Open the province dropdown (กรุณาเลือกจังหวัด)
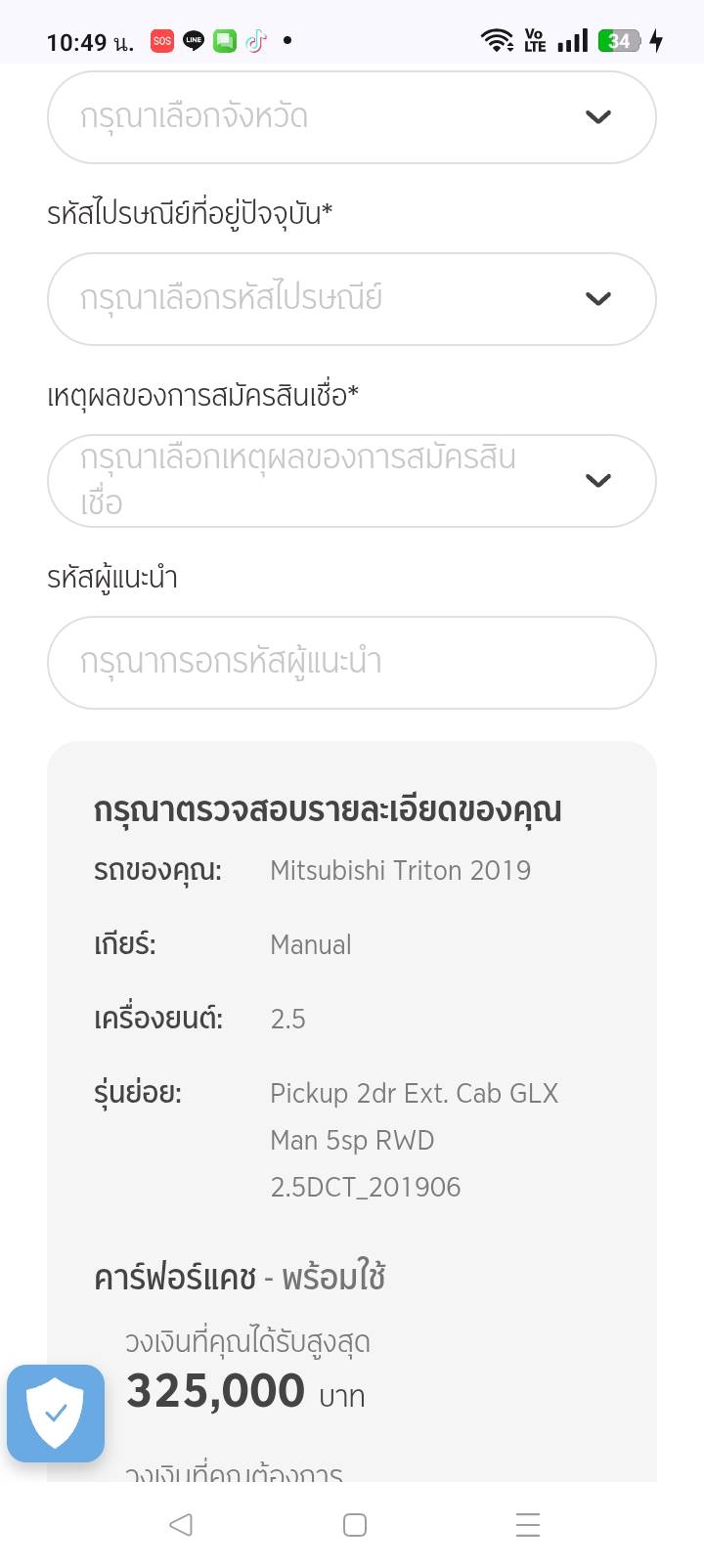 [x=351, y=117]
